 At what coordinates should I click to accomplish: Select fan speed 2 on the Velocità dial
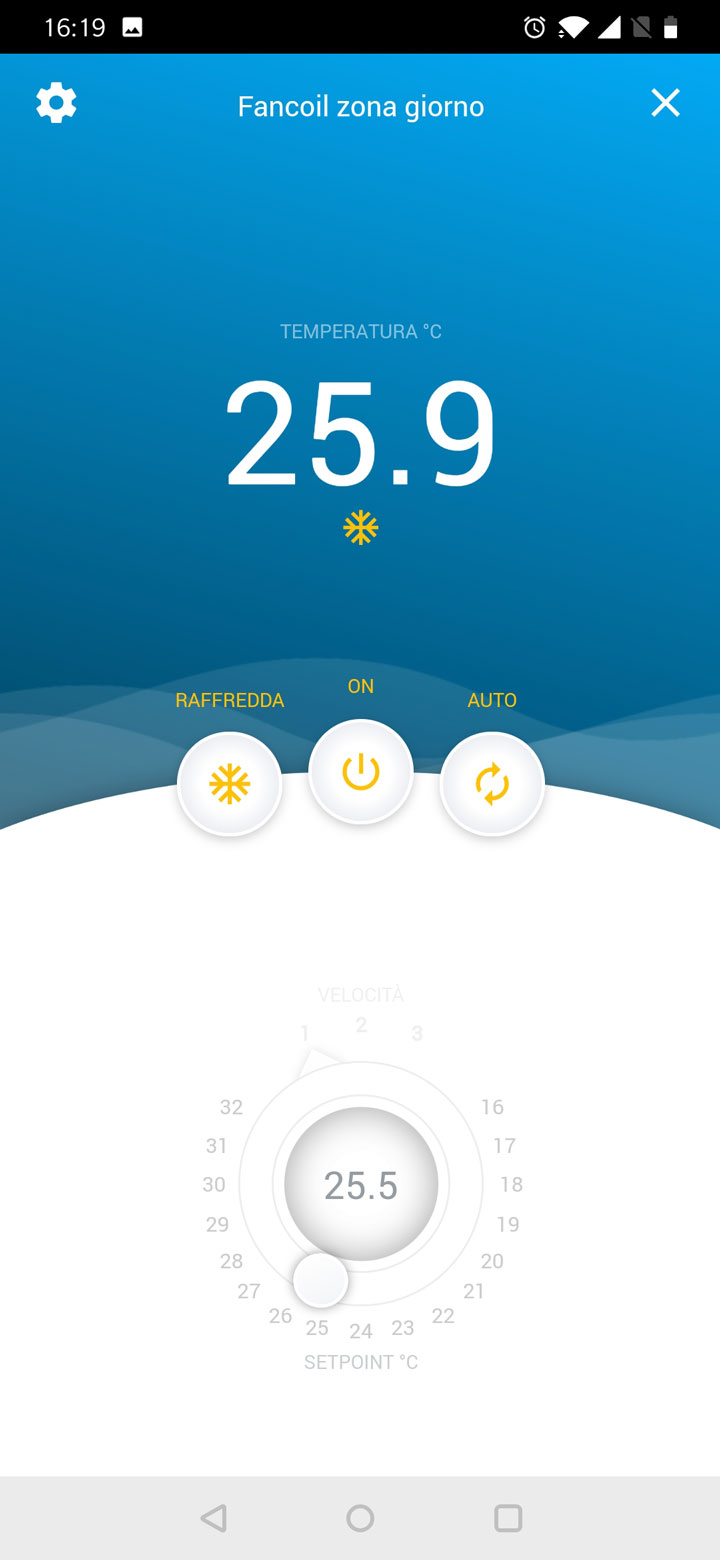361,1025
